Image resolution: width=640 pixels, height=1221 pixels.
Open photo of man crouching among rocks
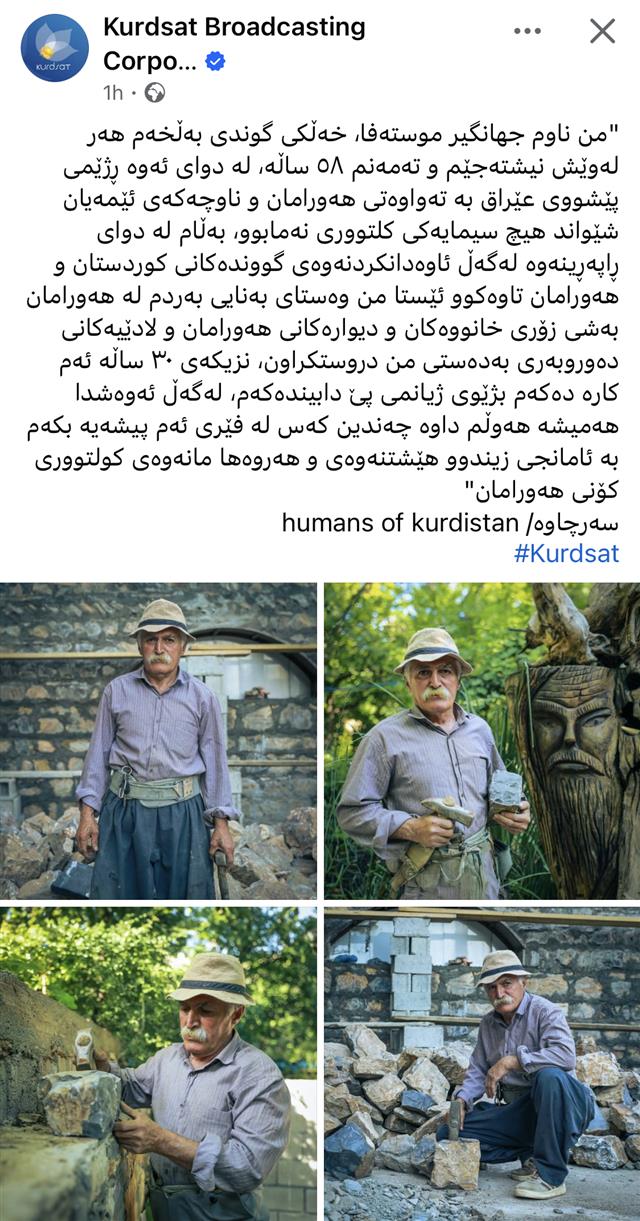pos(482,1063)
